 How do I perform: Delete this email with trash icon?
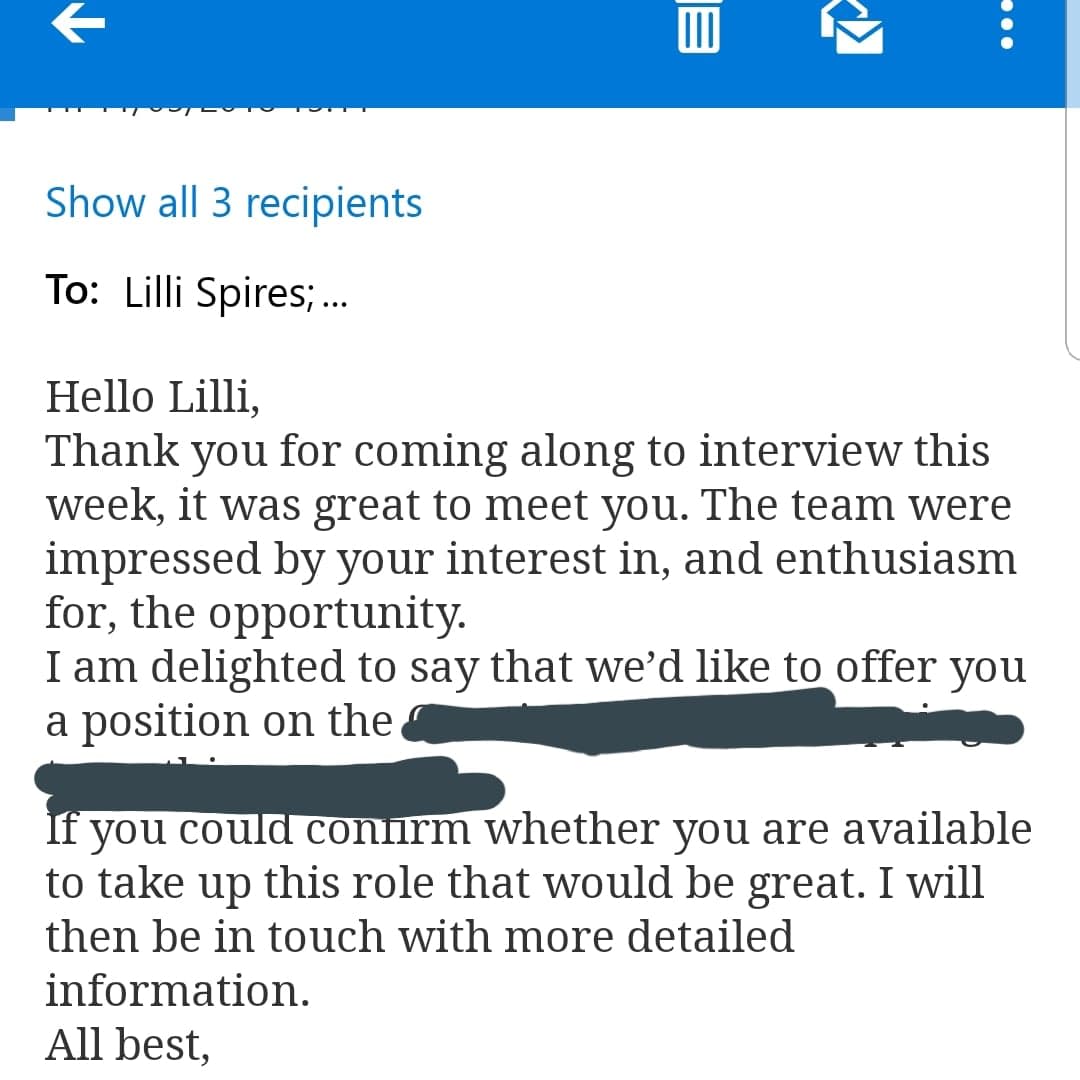[x=698, y=27]
